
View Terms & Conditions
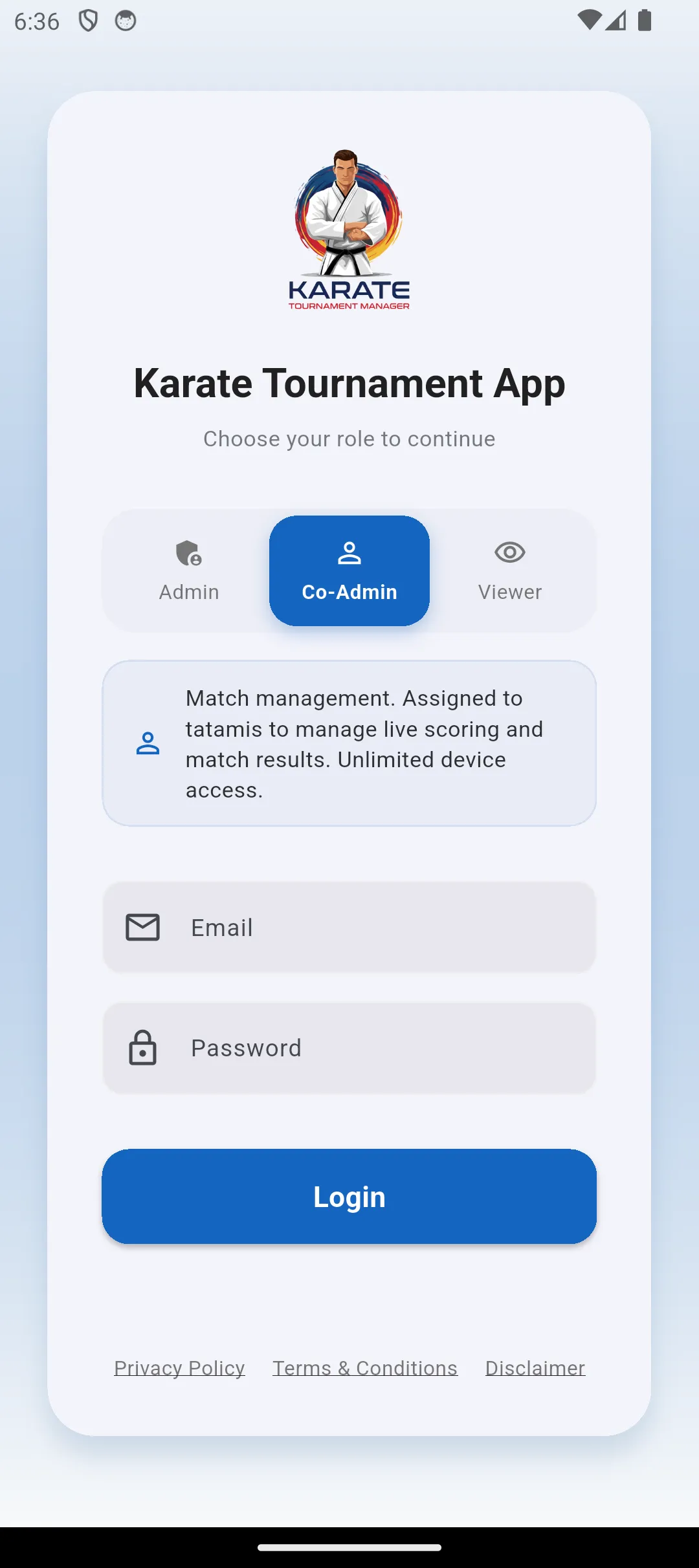tap(365, 1367)
